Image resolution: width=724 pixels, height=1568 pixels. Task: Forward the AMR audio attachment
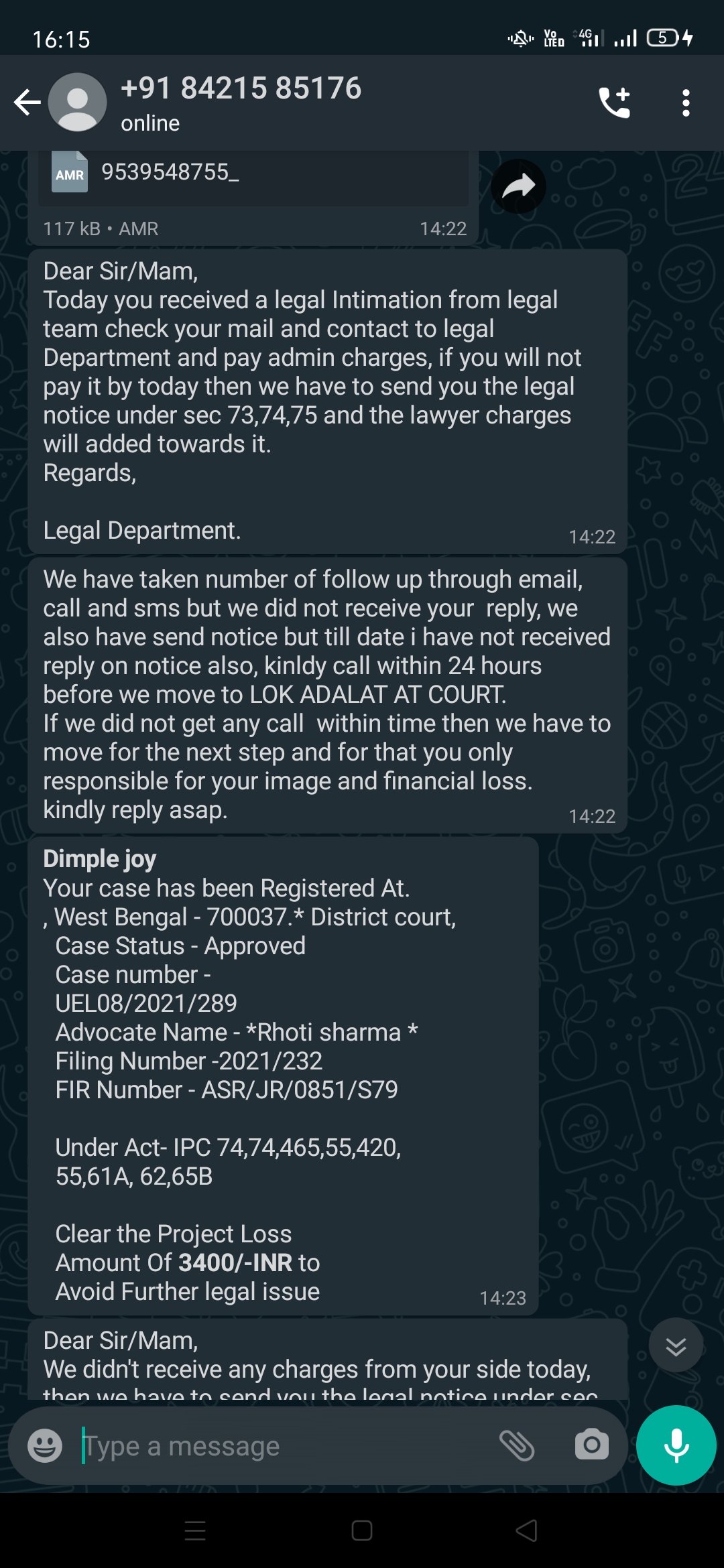[518, 186]
